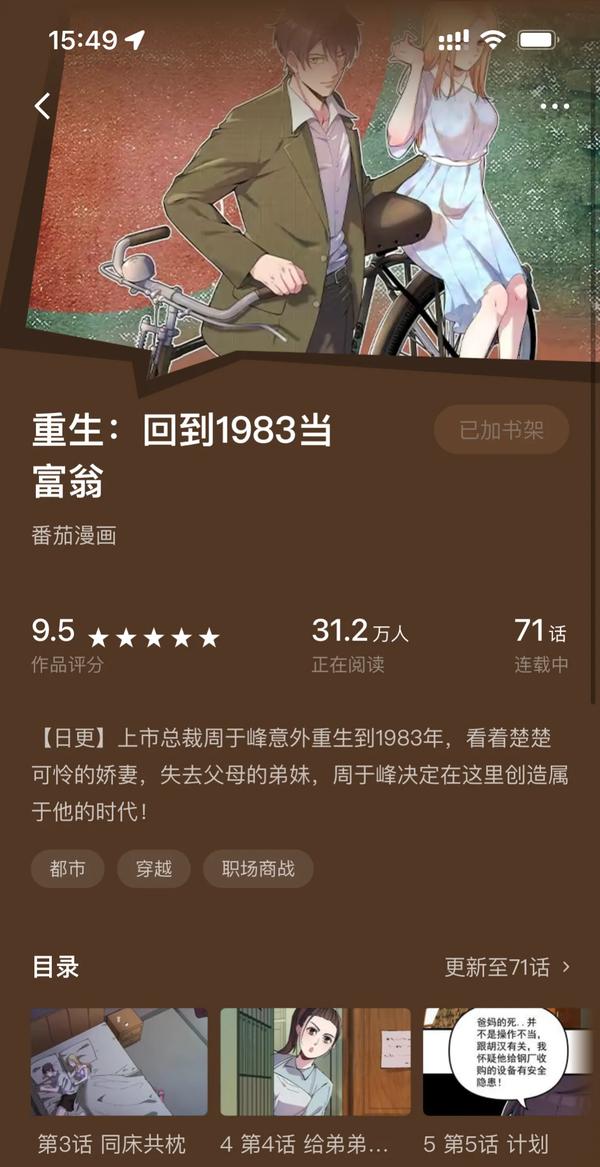This screenshot has width=600, height=1167.
Task: Go back using the top-left arrow
Action: (x=43, y=106)
